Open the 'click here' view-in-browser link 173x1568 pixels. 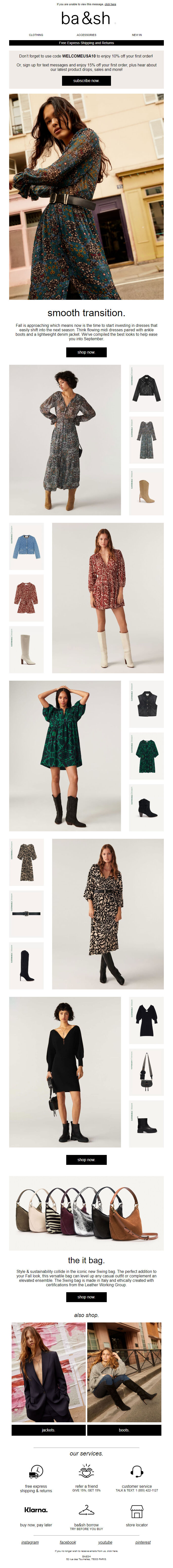click(110, 4)
